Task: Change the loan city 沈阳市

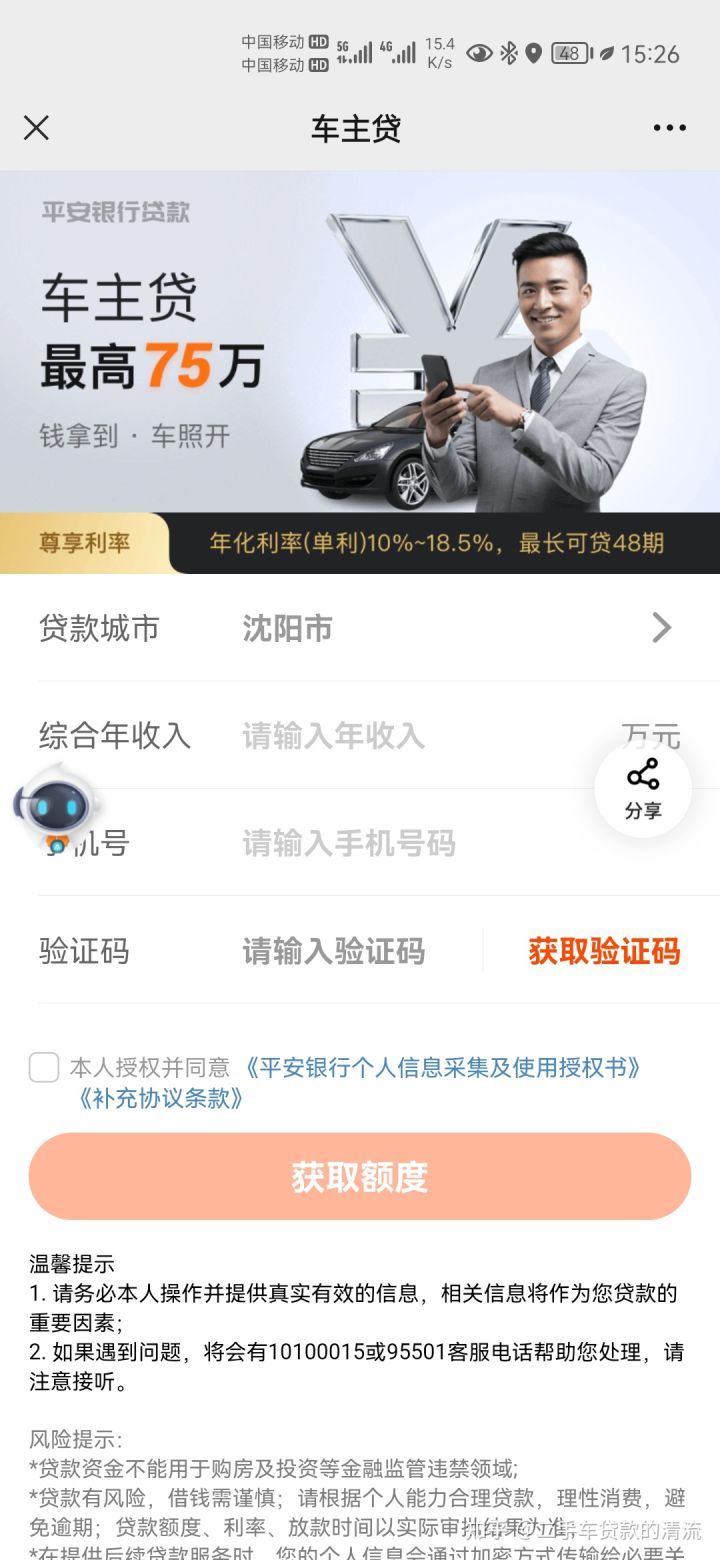Action: point(450,628)
